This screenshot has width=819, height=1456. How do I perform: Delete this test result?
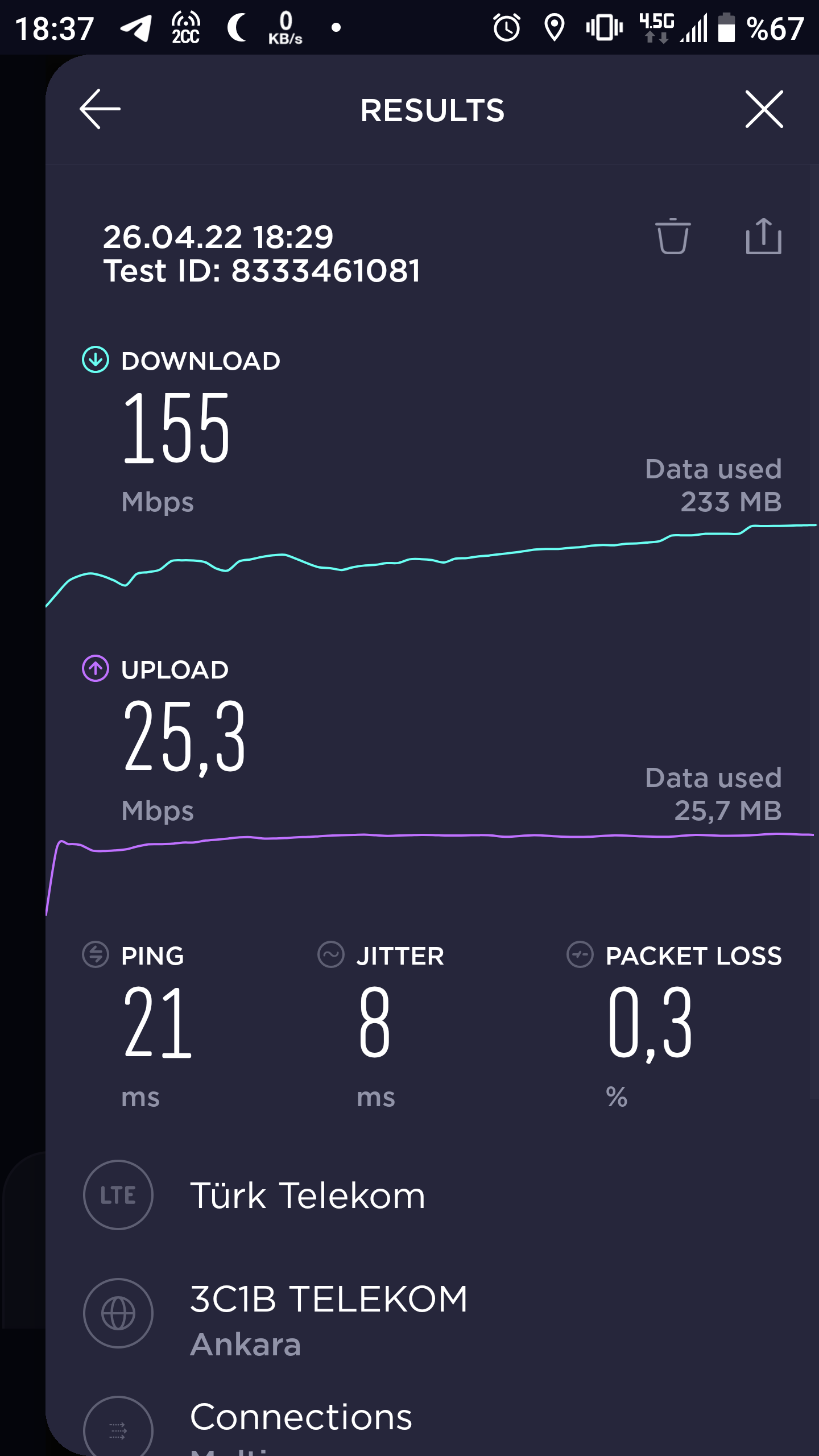click(673, 236)
